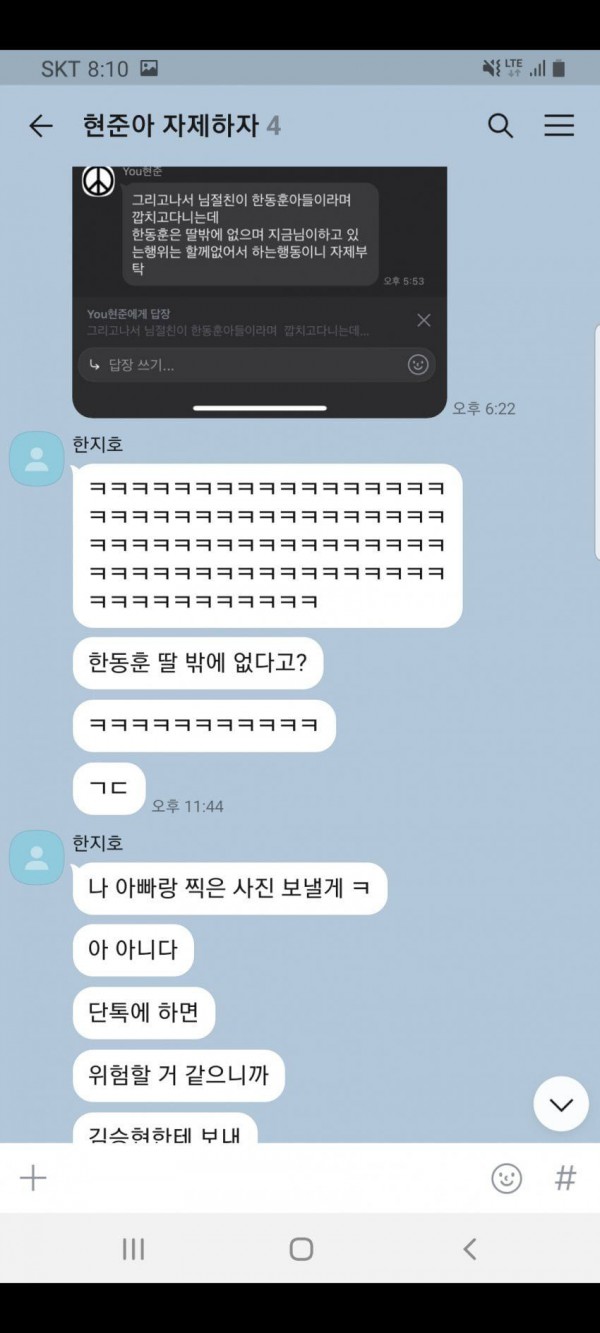Open the shared screenshot image
The height and width of the screenshot is (1333, 600).
click(x=259, y=290)
